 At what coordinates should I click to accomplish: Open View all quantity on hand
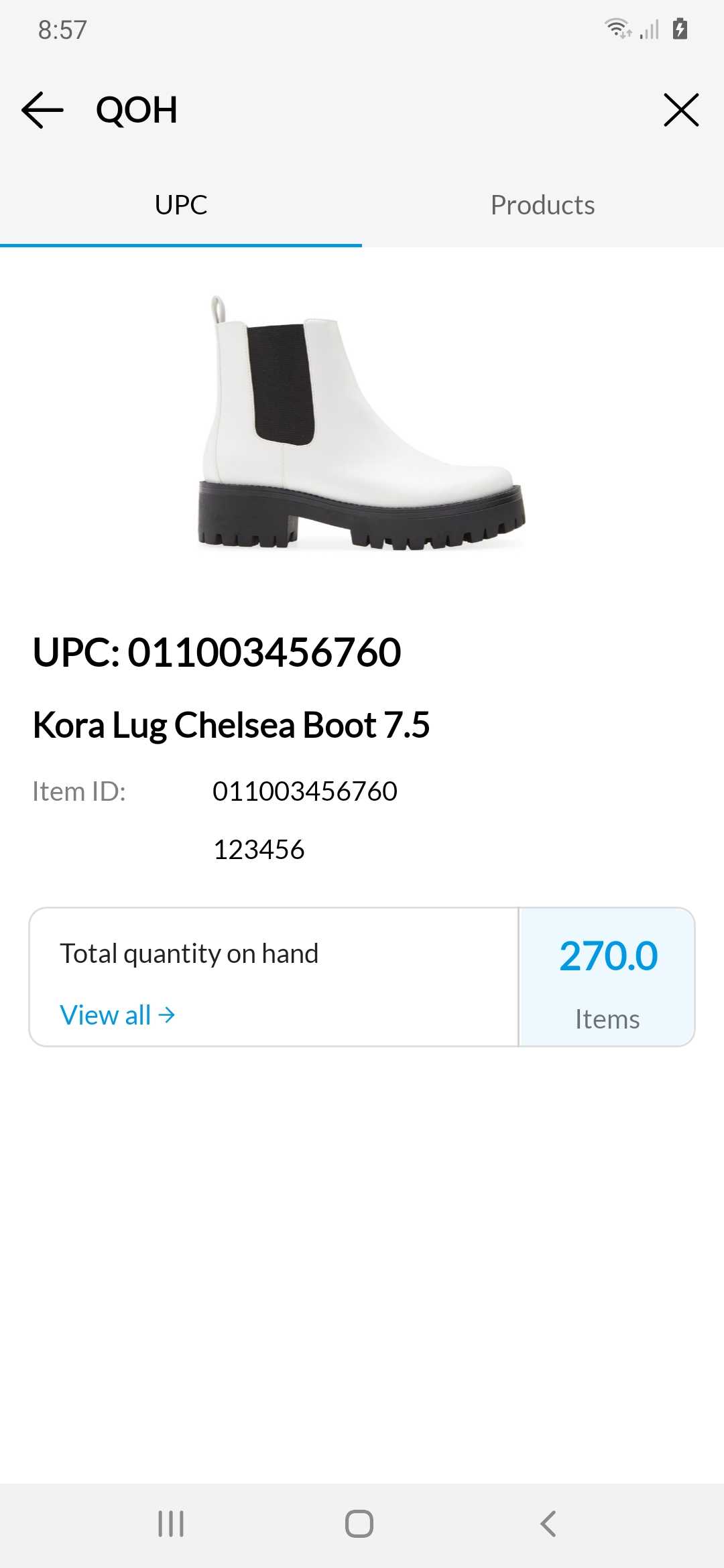click(x=117, y=1015)
